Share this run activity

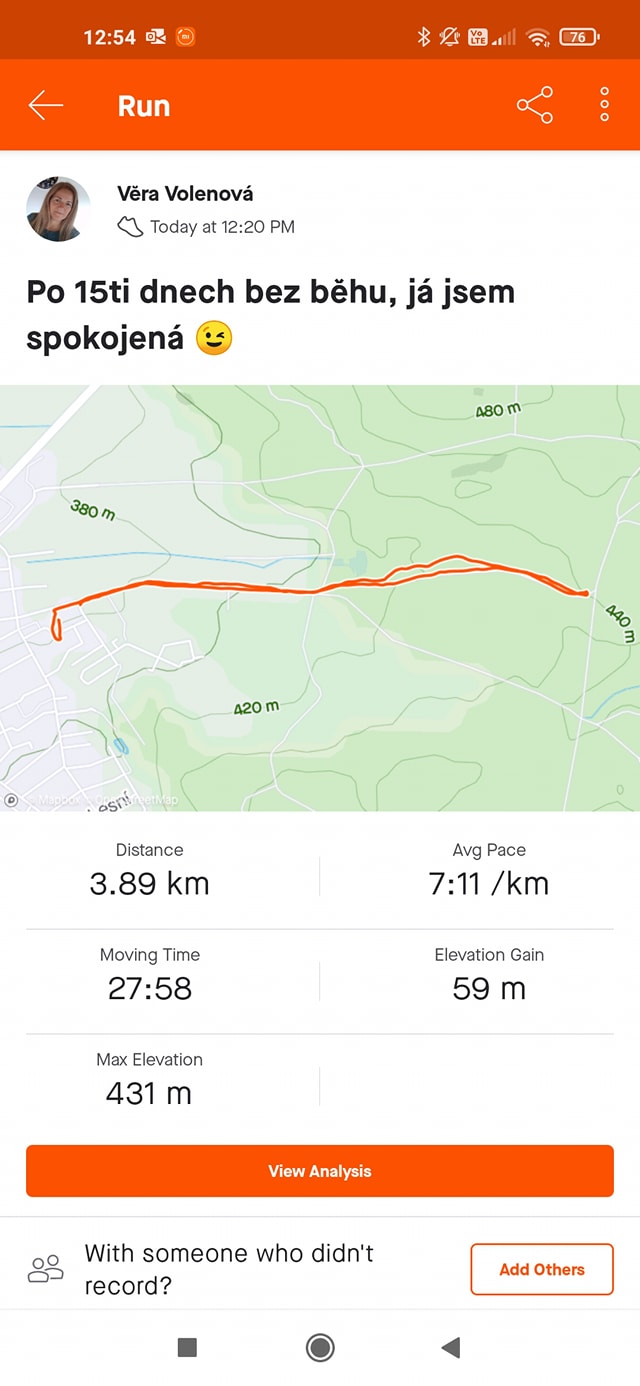pos(534,105)
